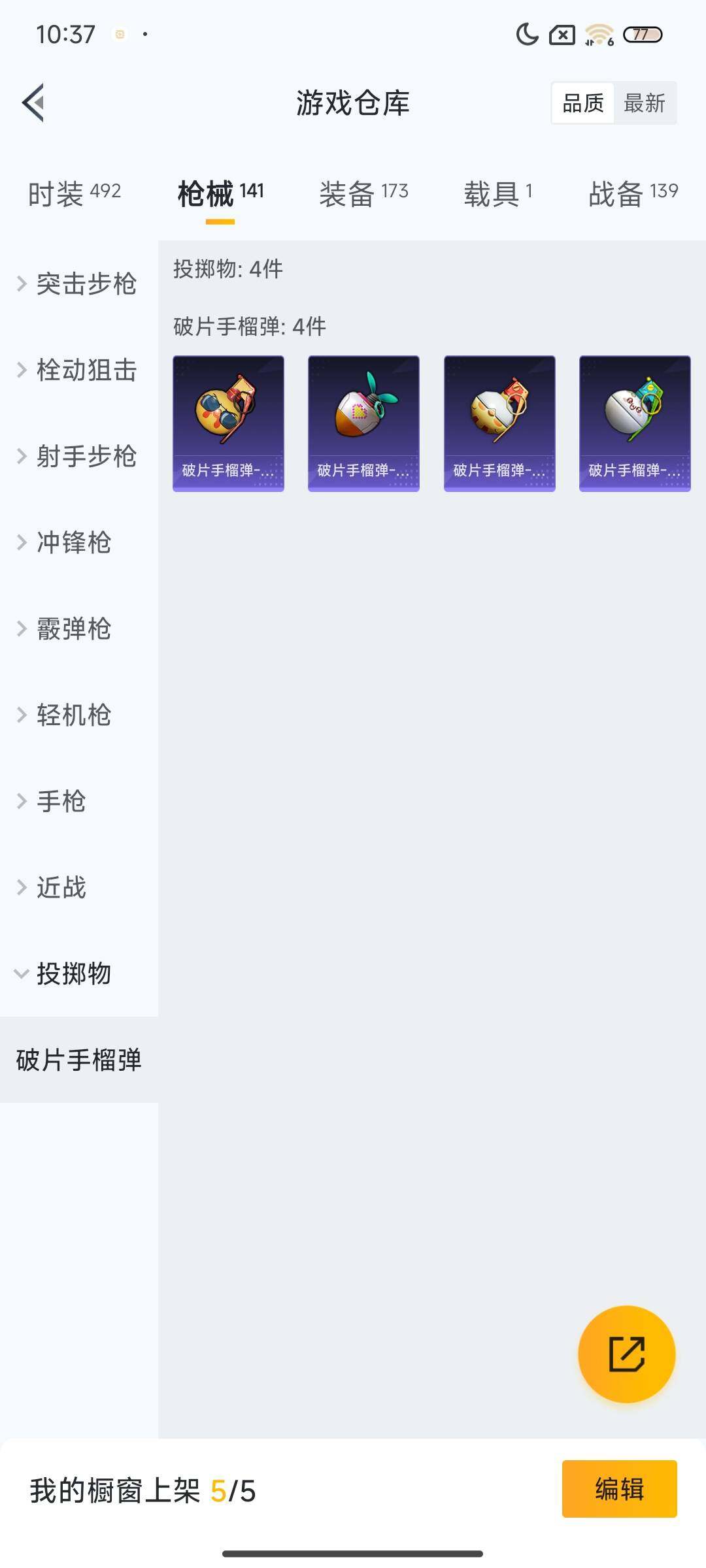Expand the 霰弹枪 category
Screen dimensions: 706x1568
coord(65,629)
